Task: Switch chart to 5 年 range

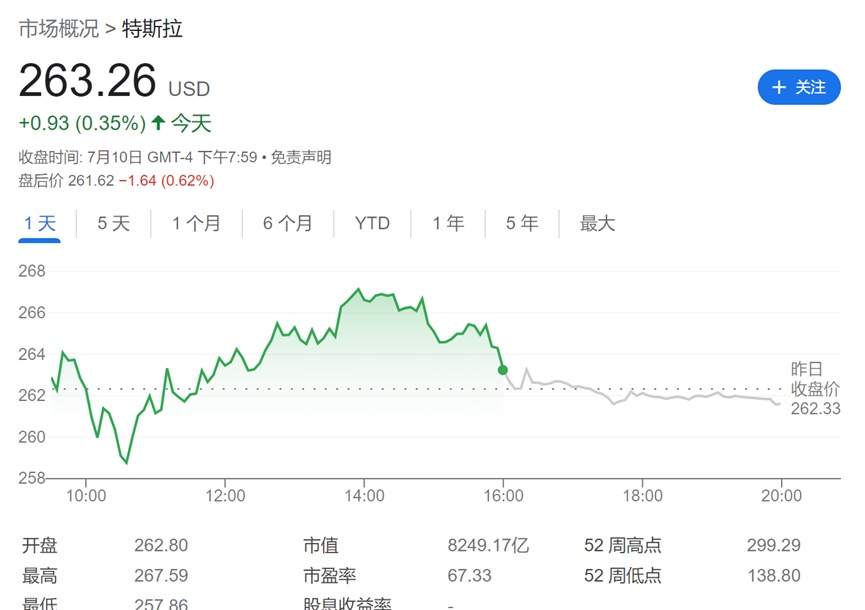Action: tap(522, 223)
